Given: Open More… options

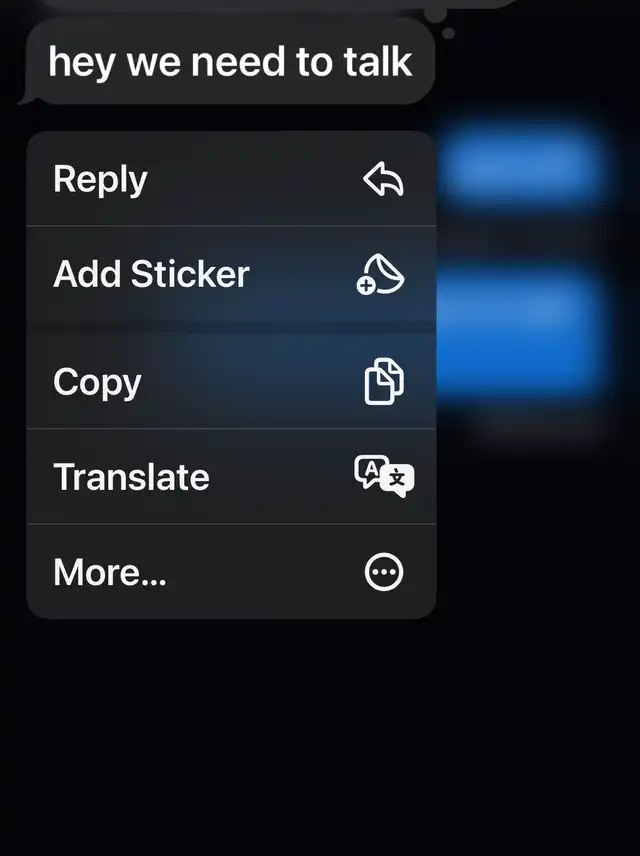Looking at the screenshot, I should click(230, 573).
